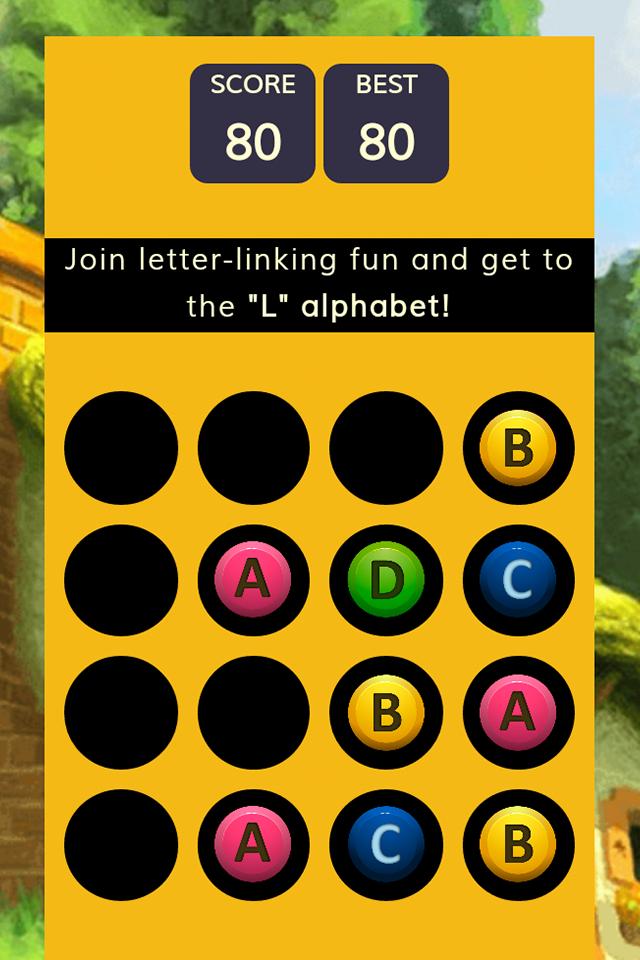Select the pink A tile beside the D
The image size is (640, 960).
[253, 580]
